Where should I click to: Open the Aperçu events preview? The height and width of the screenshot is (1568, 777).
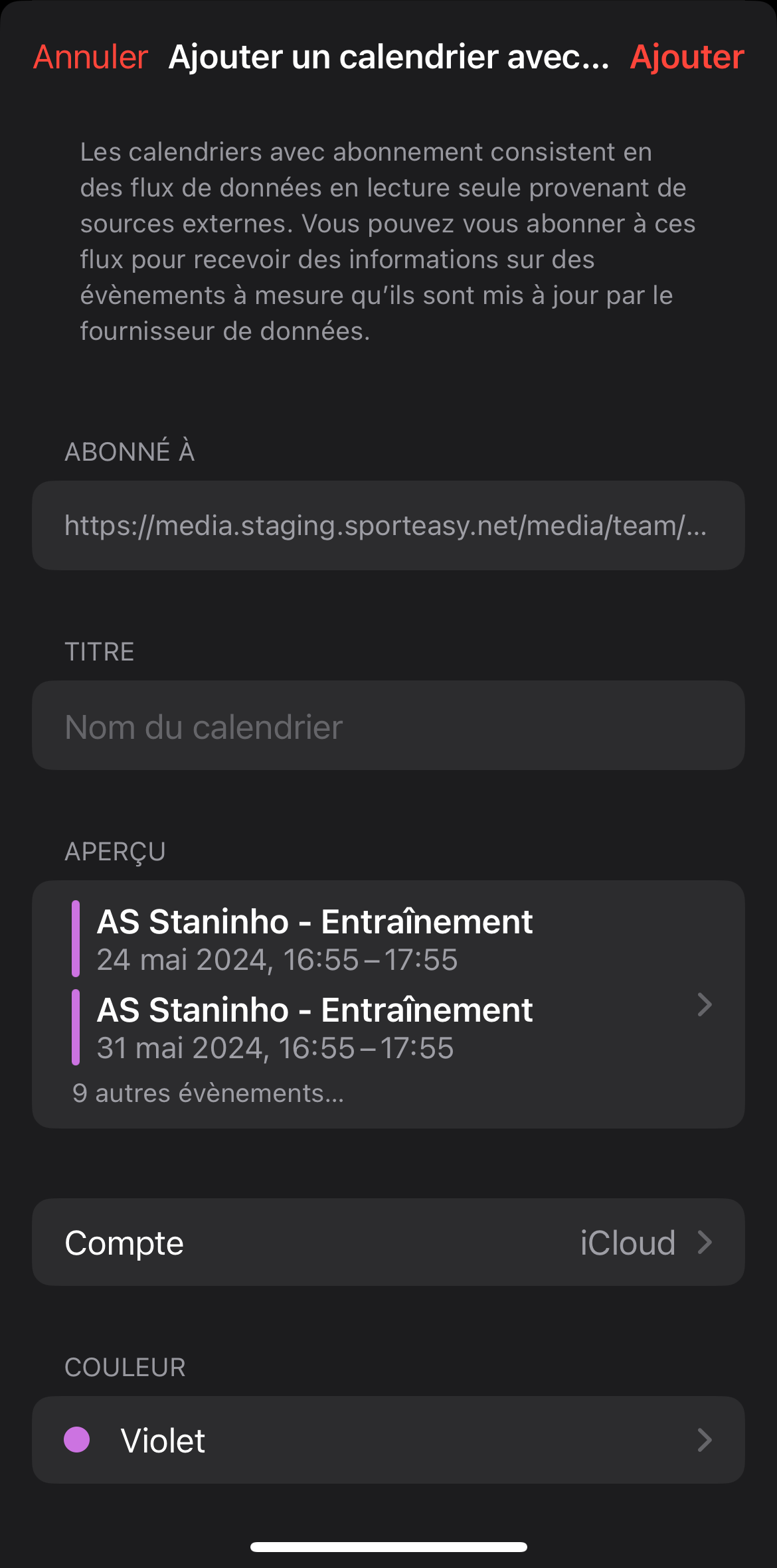(388, 1004)
